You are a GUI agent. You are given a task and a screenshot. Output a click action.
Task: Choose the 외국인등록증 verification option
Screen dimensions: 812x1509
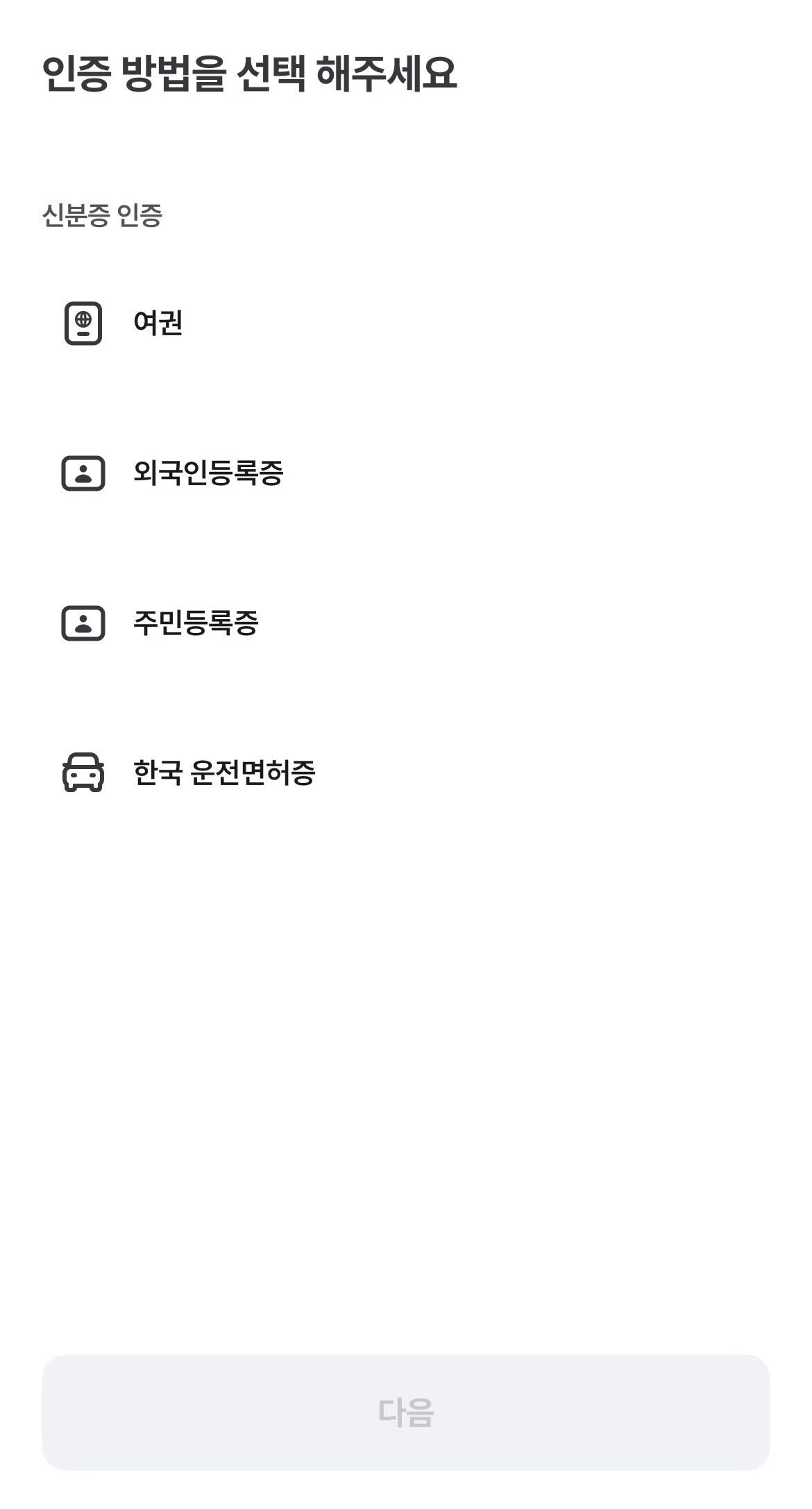[x=208, y=473]
